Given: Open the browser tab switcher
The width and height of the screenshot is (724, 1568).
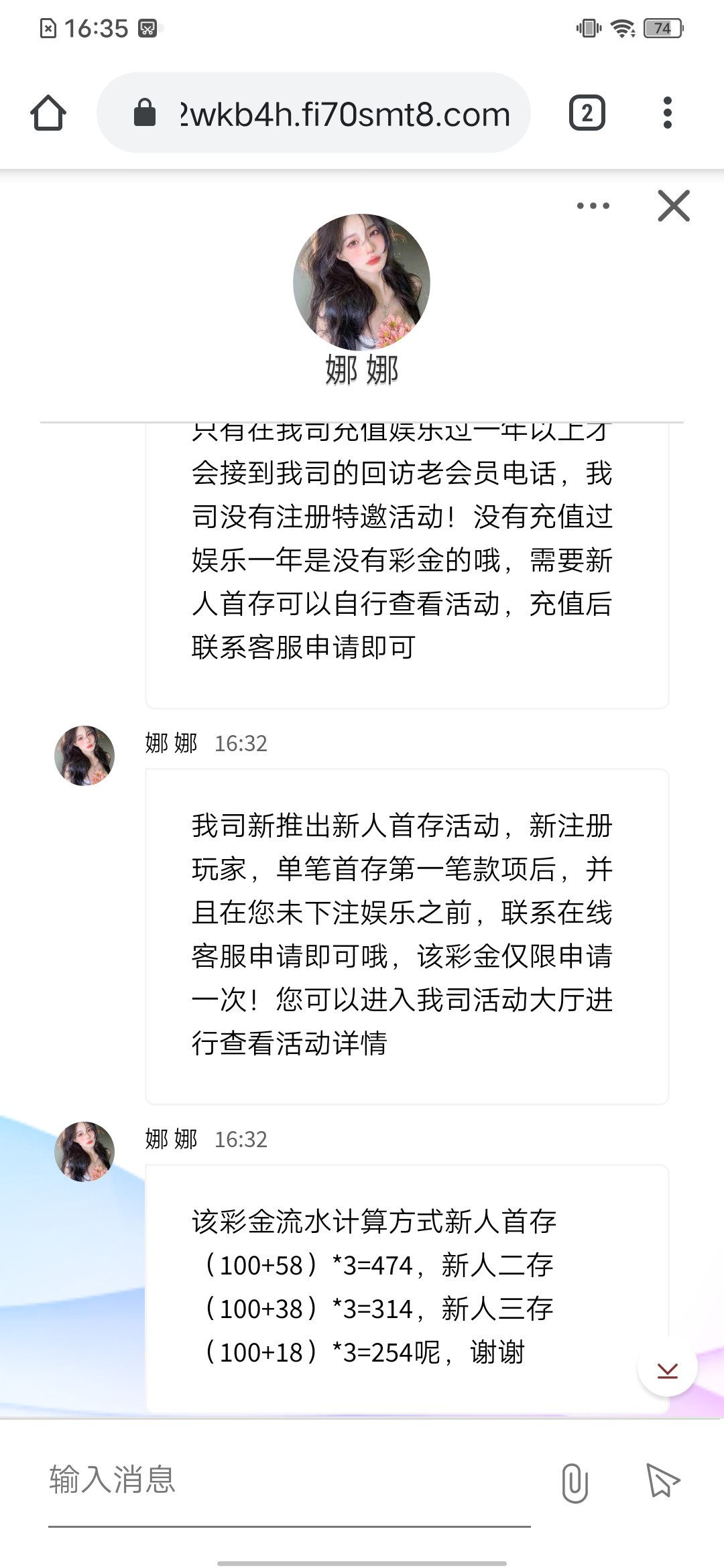Looking at the screenshot, I should pos(587,113).
